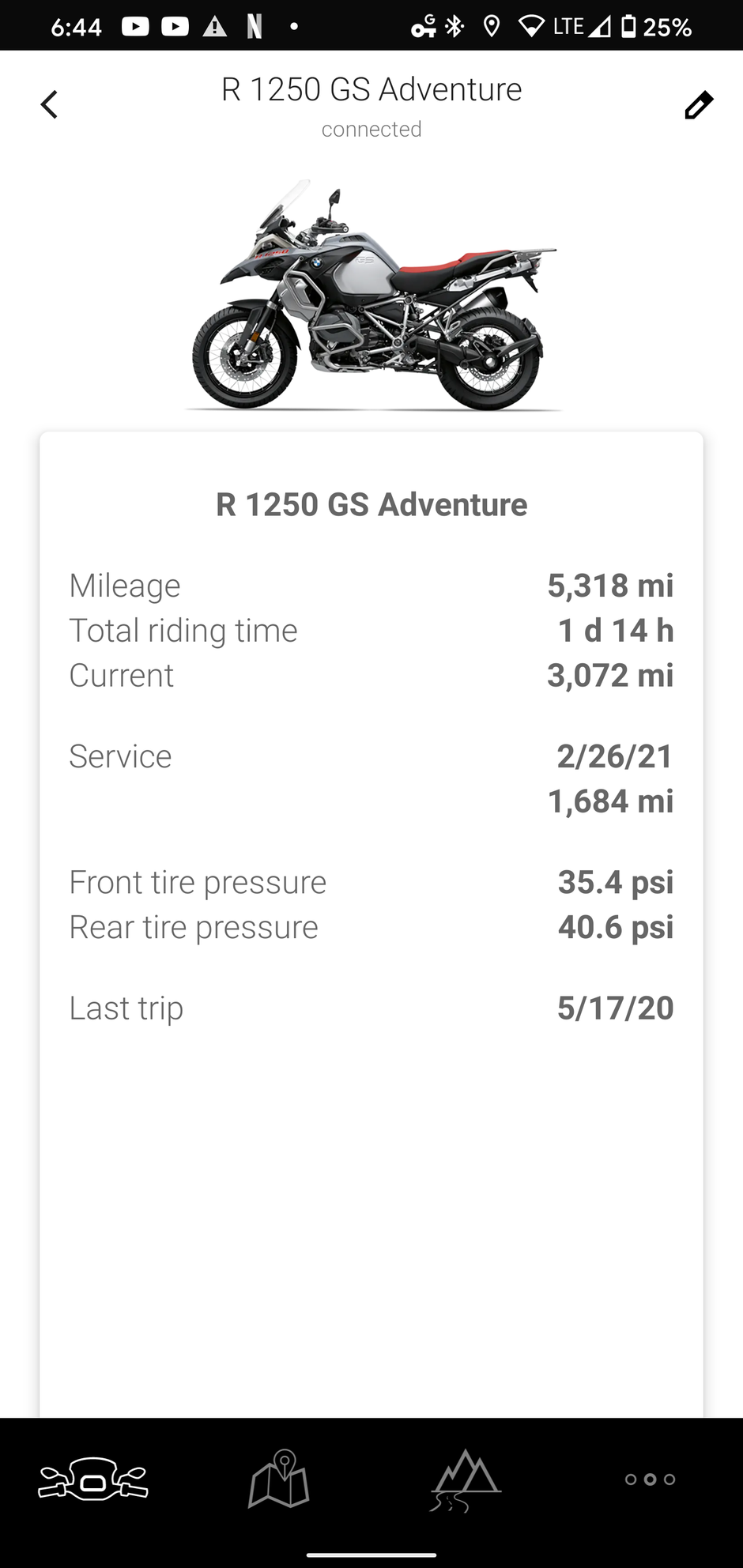Open the motorcycle tab in the bottom bar
This screenshot has height=1568, width=743.
[93, 1479]
